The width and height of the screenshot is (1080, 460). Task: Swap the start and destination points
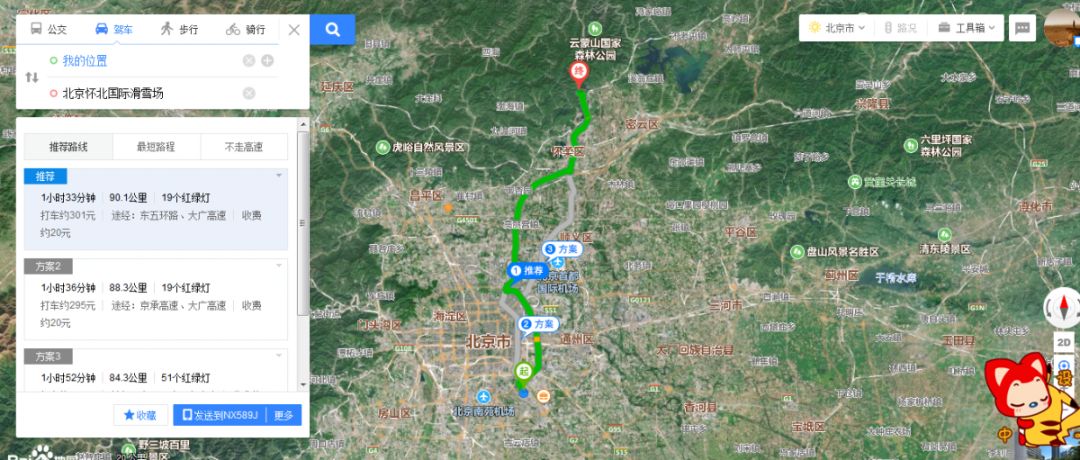[31, 77]
